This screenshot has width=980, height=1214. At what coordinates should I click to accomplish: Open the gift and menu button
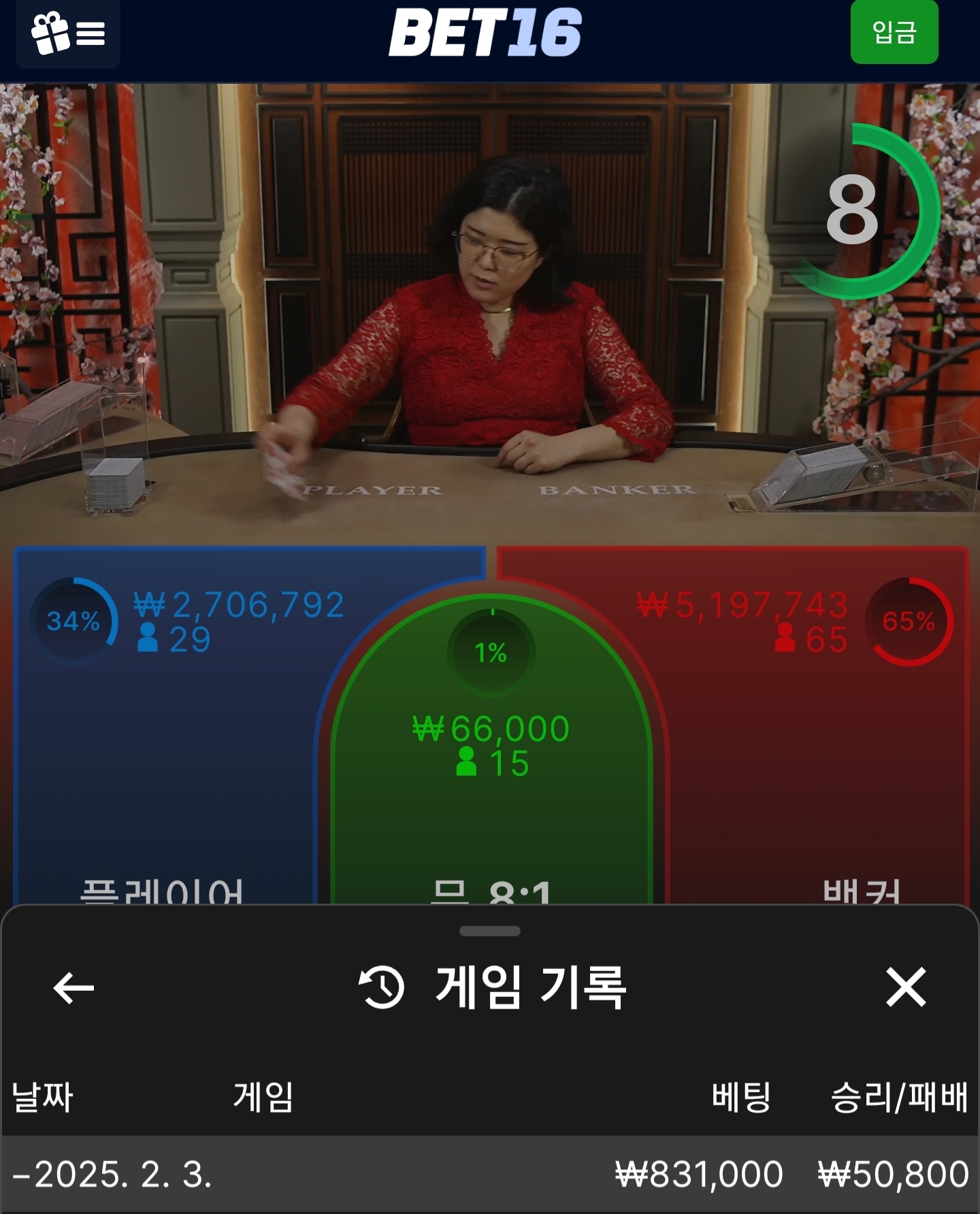coord(68,33)
